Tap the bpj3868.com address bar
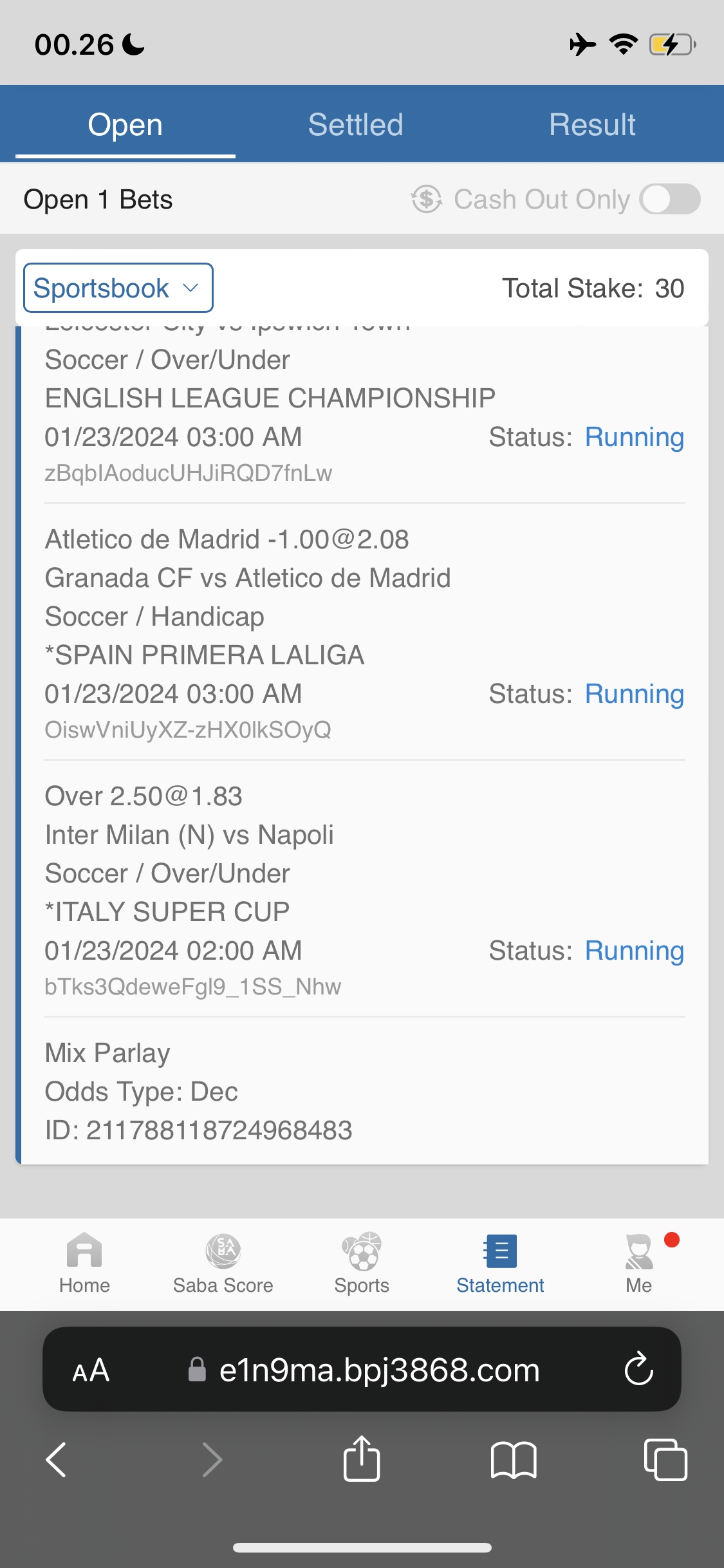This screenshot has width=724, height=1568. coord(378,1370)
